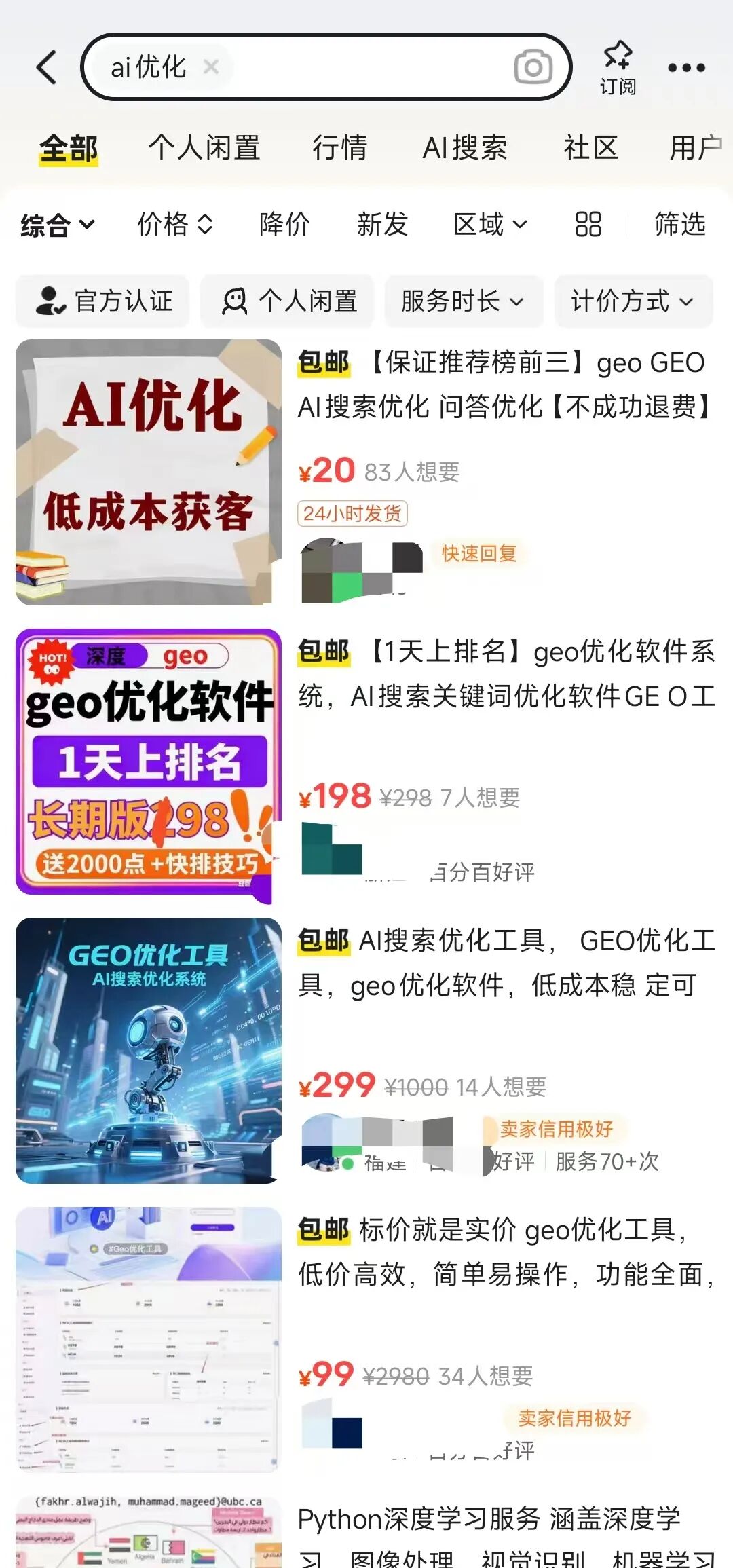Expand the 综合 sort dropdown
Screen dimensions: 733x1568
pos(58,225)
